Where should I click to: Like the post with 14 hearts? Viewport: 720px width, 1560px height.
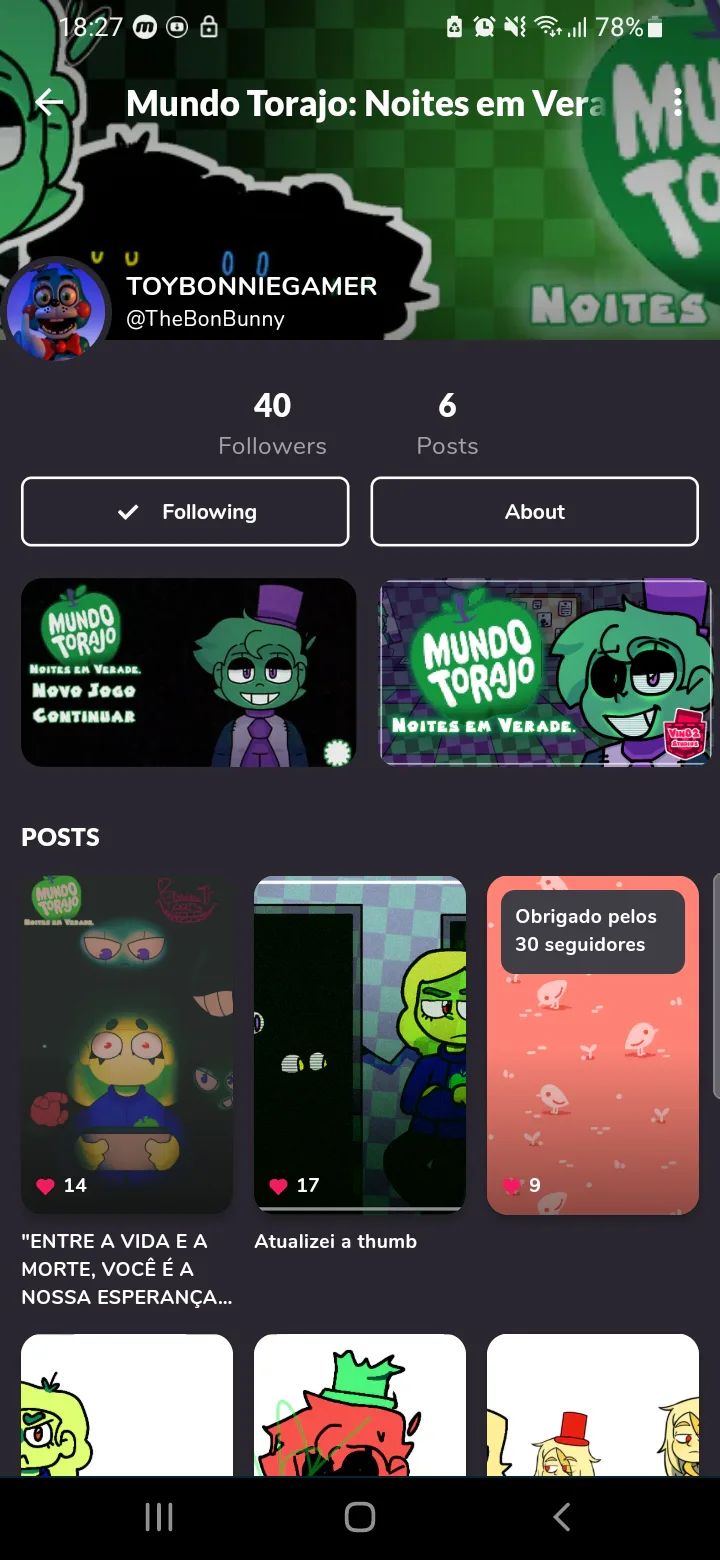click(46, 1186)
